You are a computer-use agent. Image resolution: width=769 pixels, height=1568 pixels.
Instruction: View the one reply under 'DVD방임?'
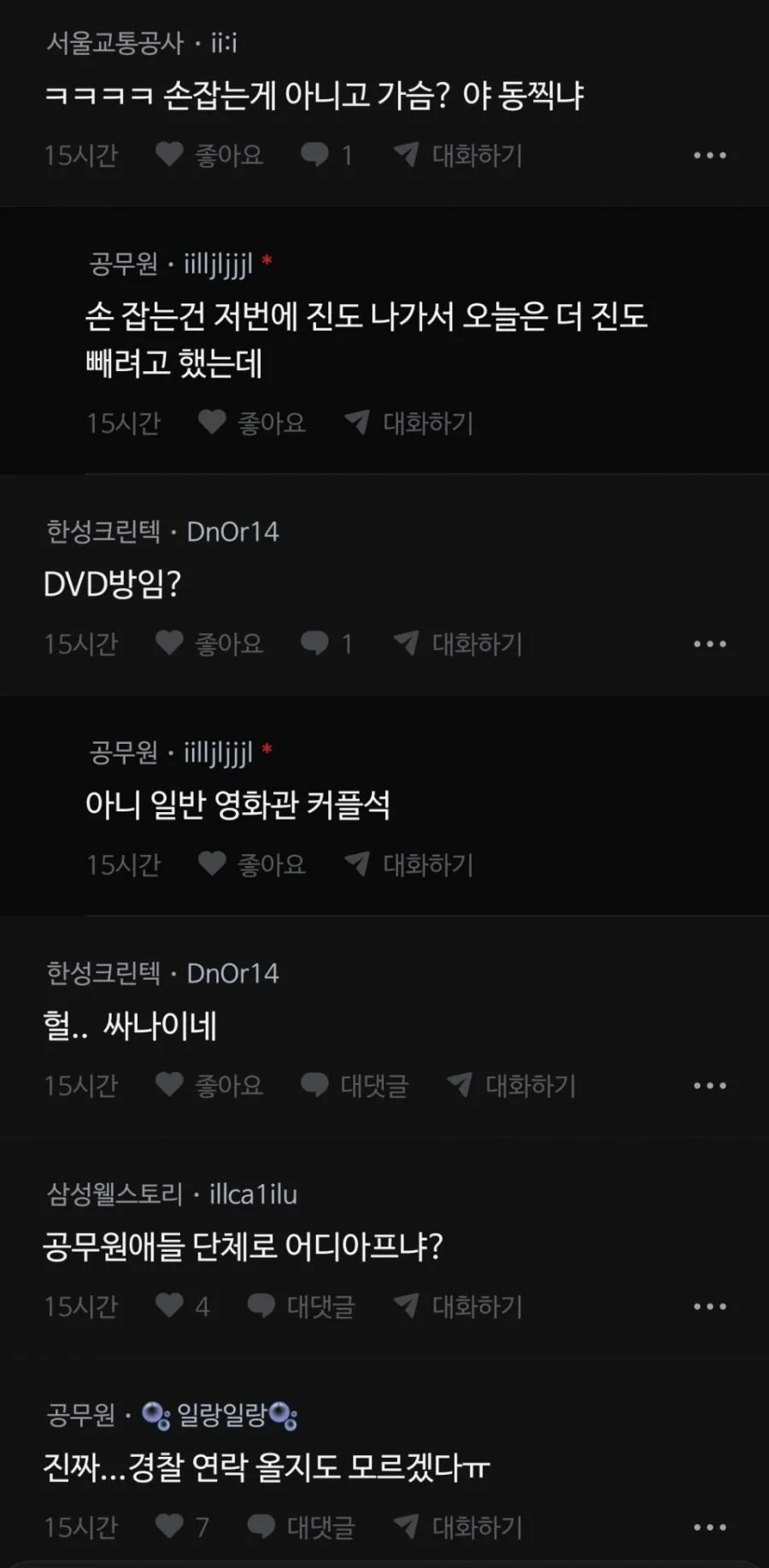pos(326,644)
